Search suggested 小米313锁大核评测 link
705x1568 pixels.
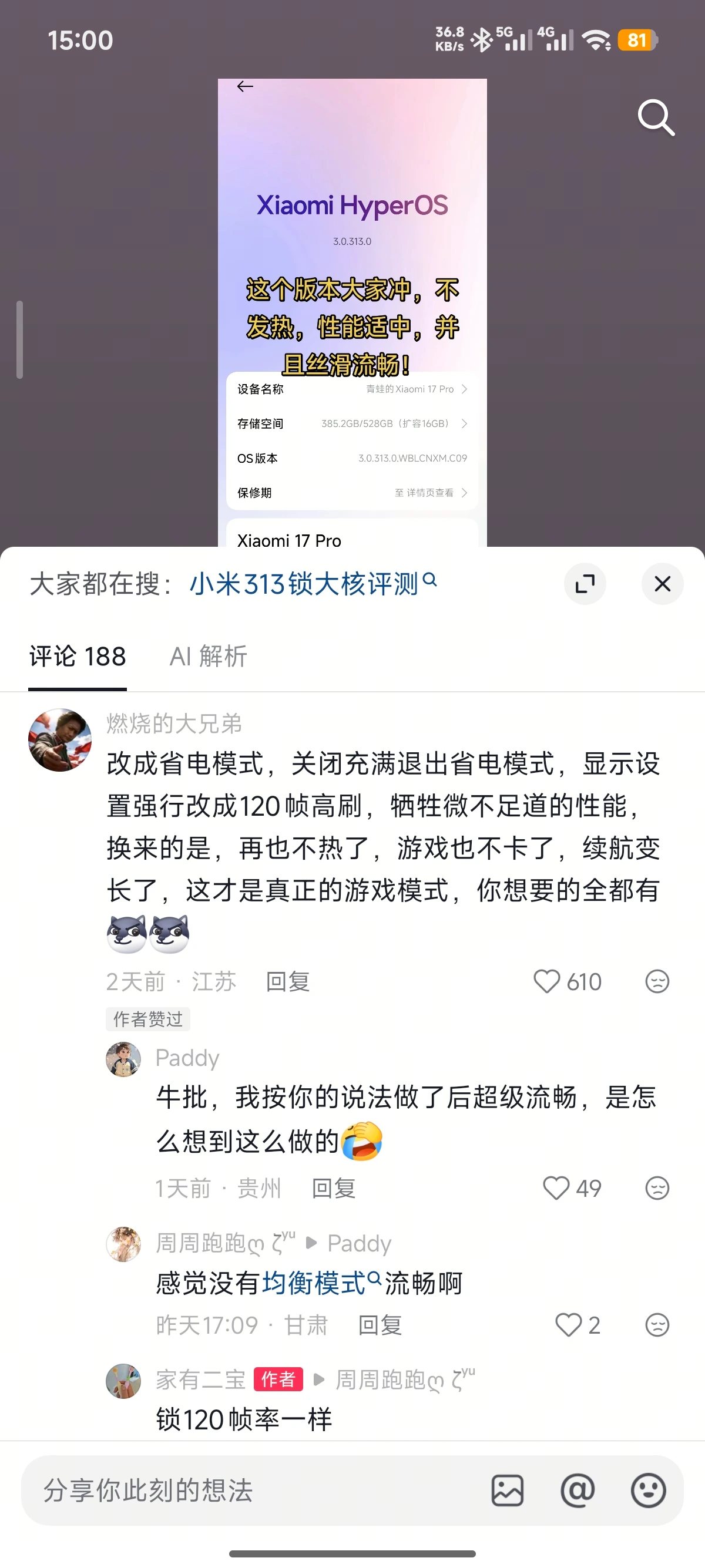click(x=313, y=584)
